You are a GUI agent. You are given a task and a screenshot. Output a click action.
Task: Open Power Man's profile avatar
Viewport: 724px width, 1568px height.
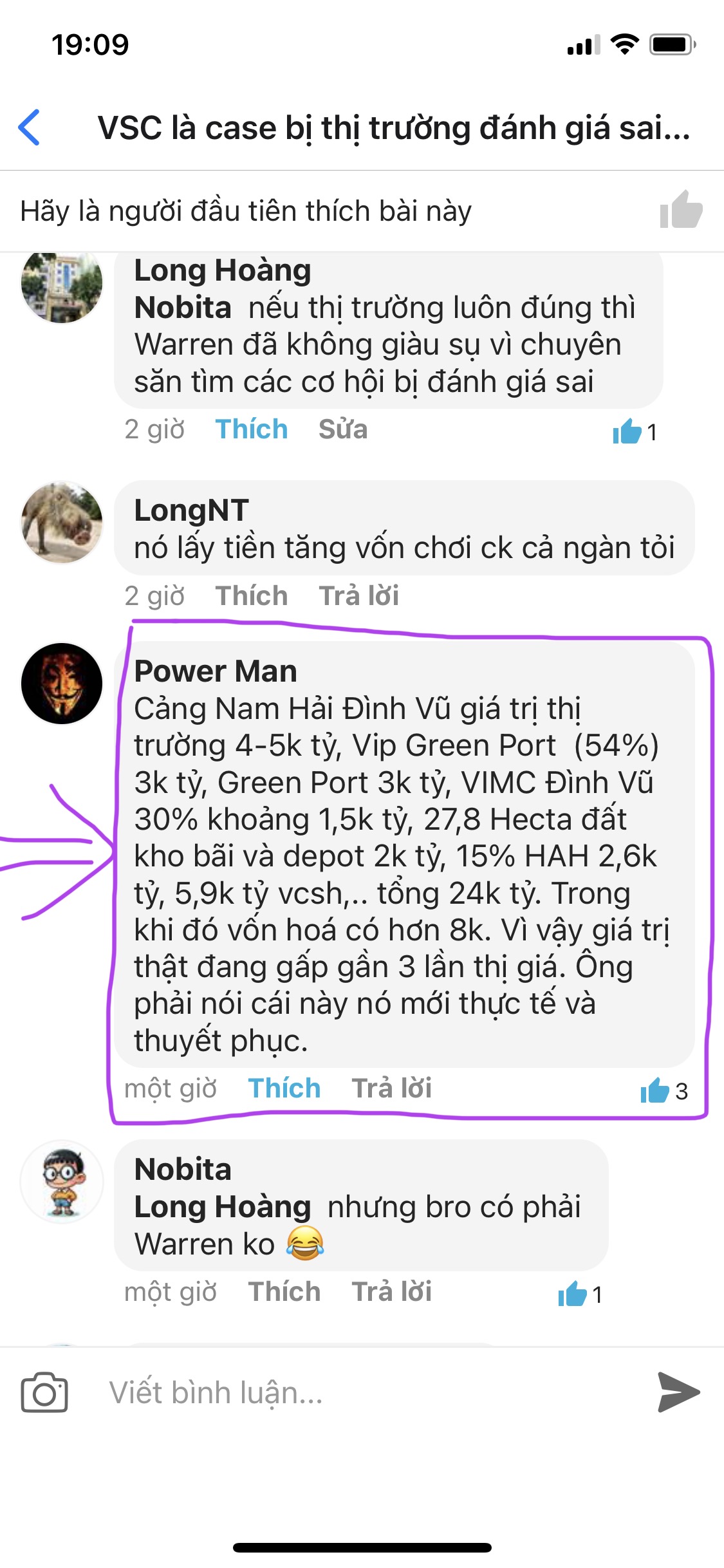pyautogui.click(x=62, y=683)
